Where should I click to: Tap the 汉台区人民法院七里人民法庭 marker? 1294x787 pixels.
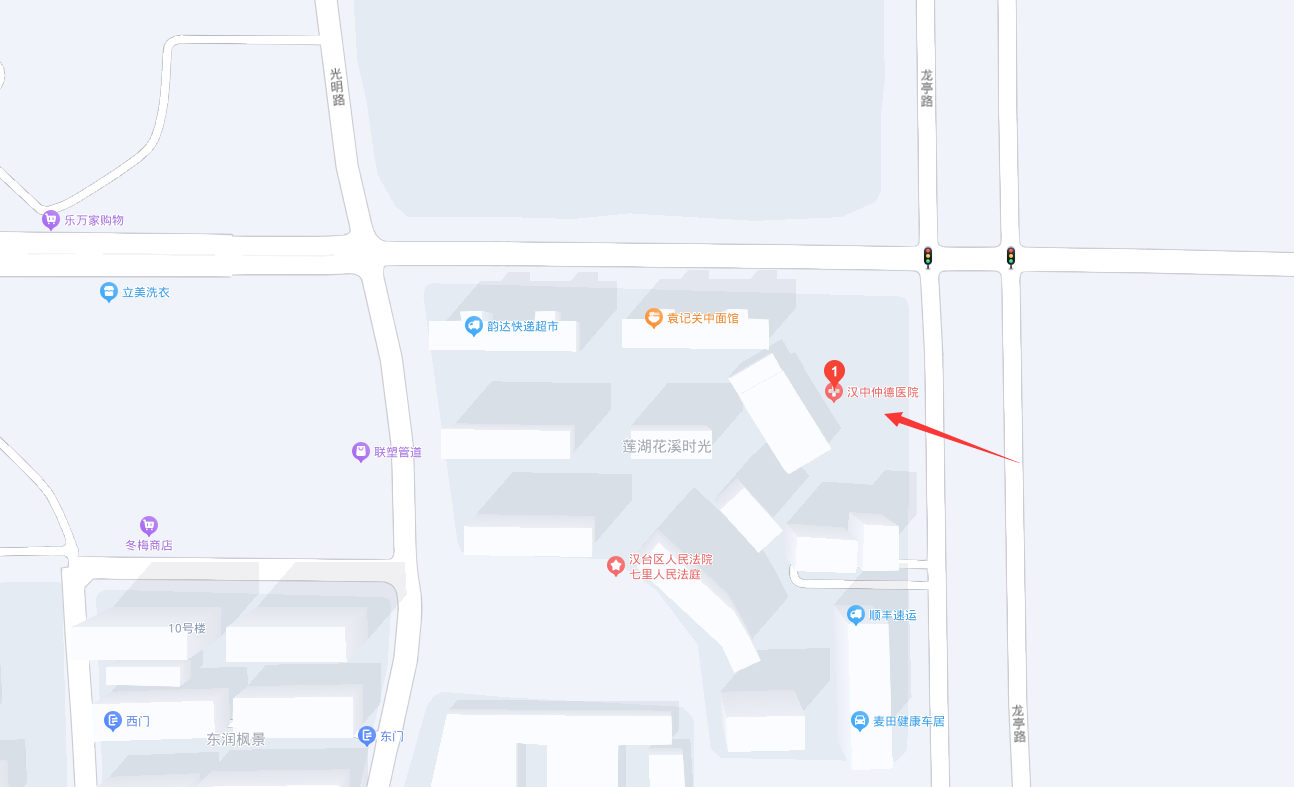(x=616, y=567)
